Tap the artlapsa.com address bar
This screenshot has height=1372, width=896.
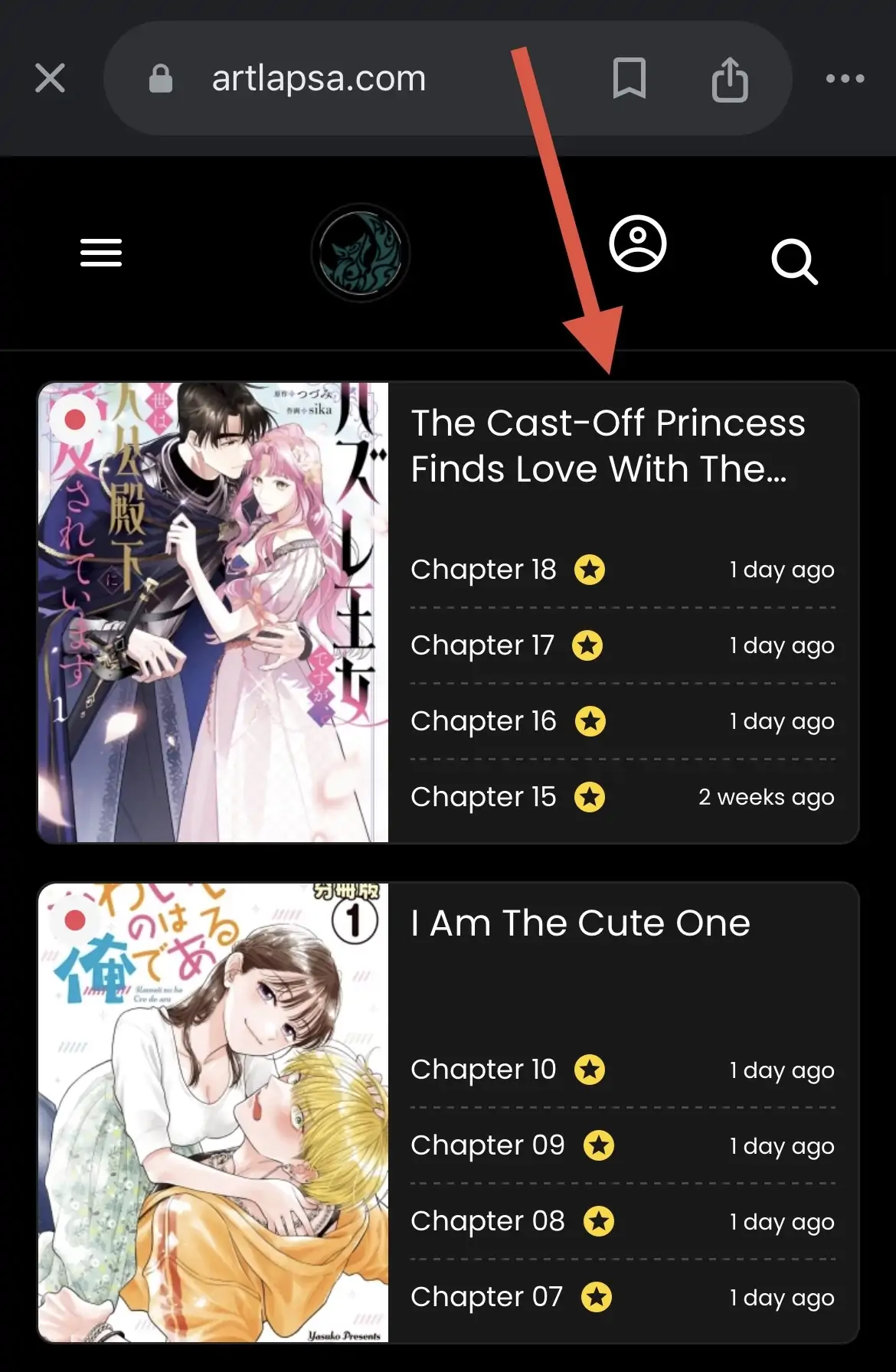point(319,78)
